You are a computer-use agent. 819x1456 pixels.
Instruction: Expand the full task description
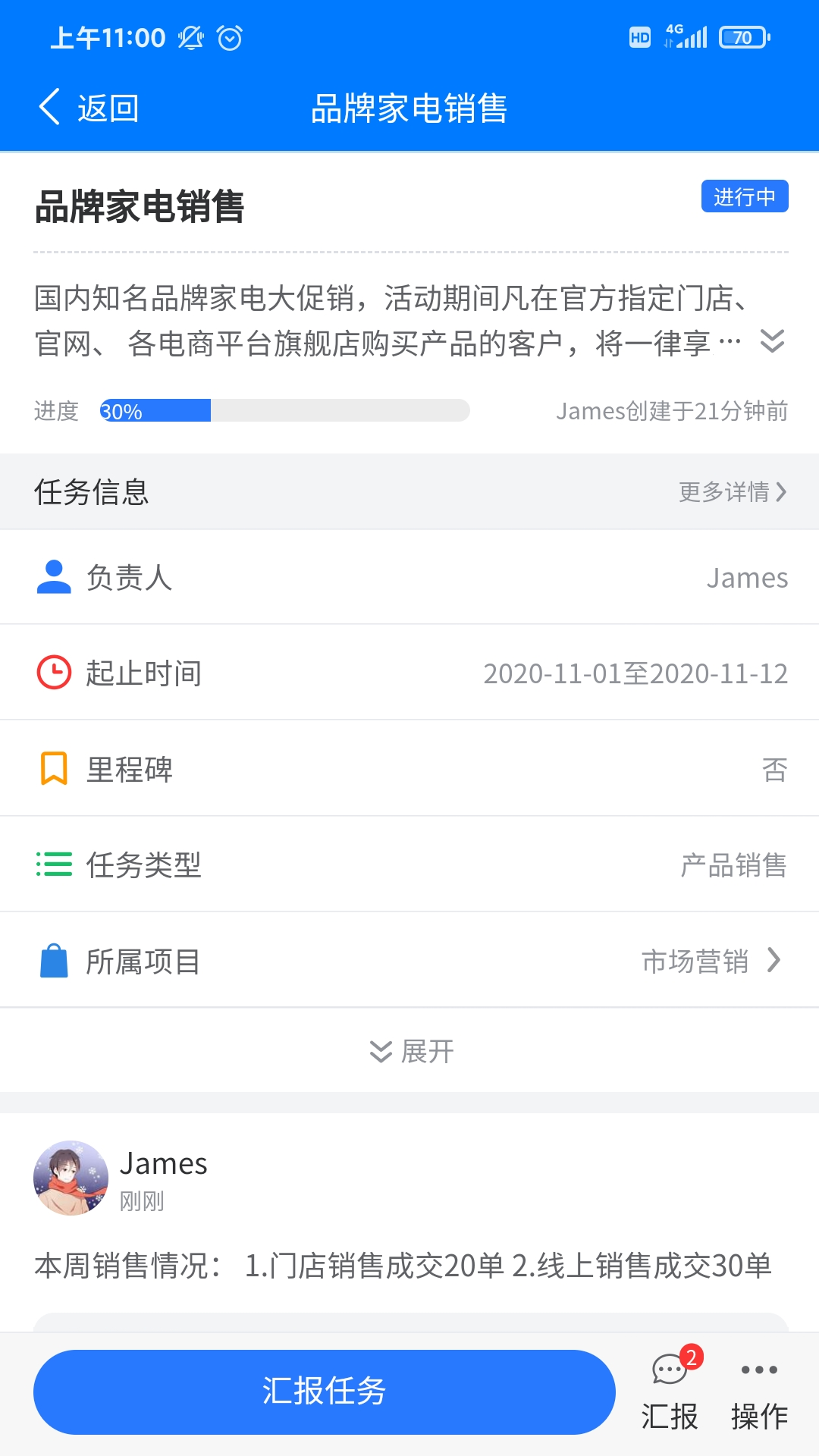pyautogui.click(x=772, y=341)
